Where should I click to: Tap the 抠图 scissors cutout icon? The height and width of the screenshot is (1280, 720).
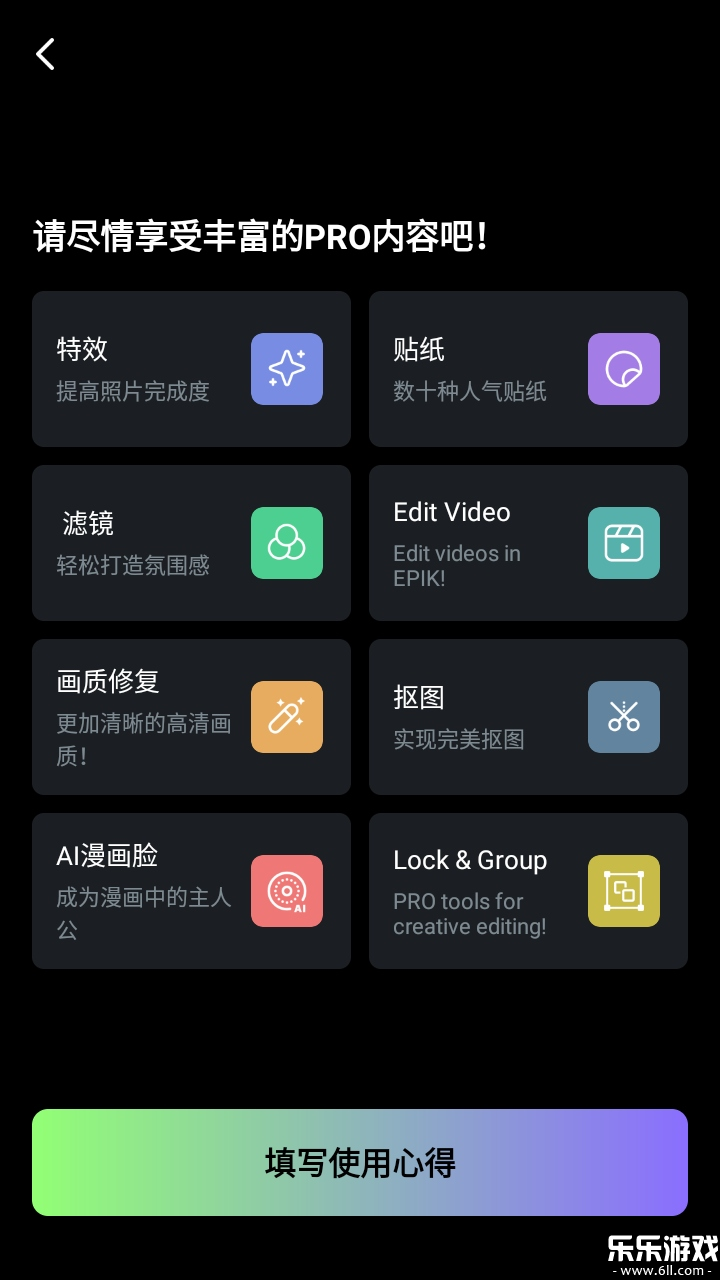tap(623, 717)
